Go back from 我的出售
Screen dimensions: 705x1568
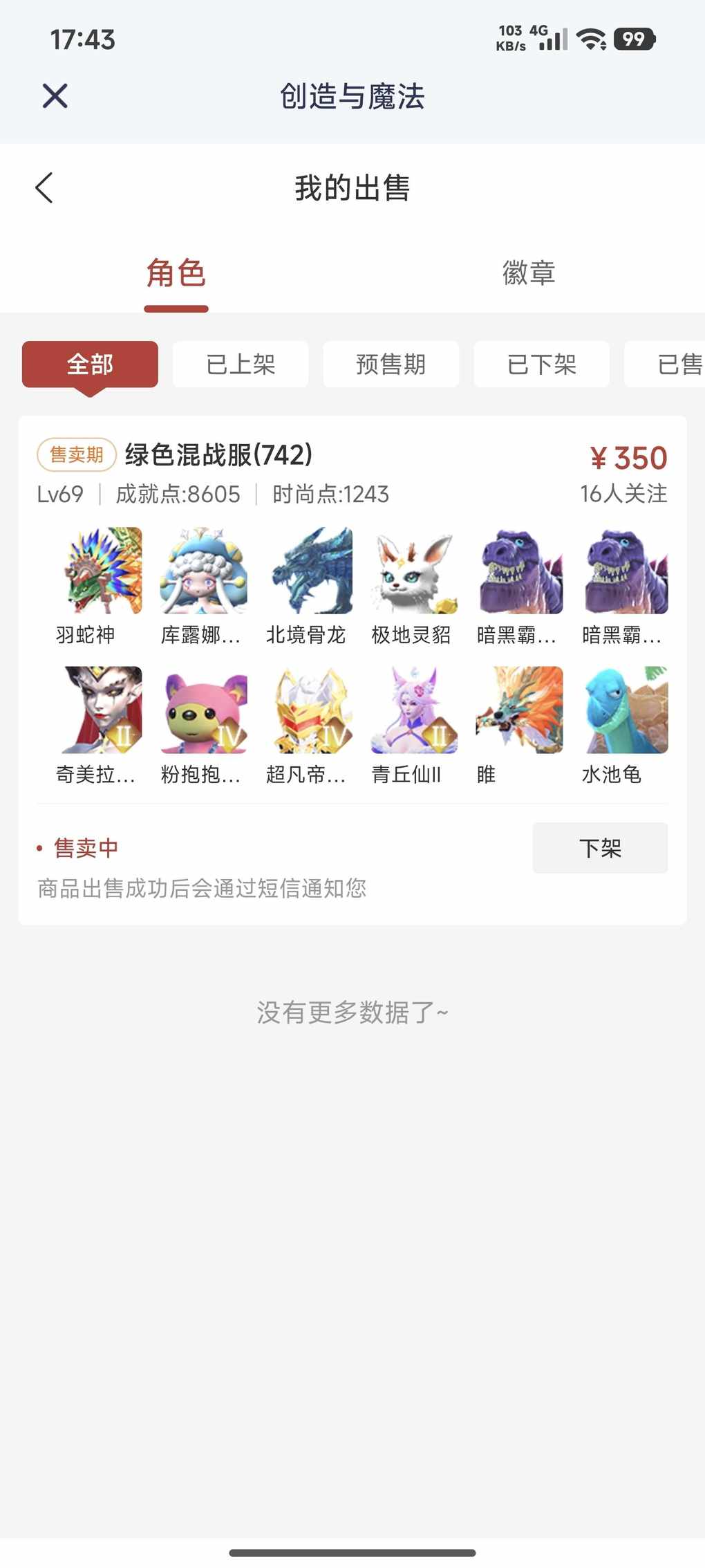[44, 187]
